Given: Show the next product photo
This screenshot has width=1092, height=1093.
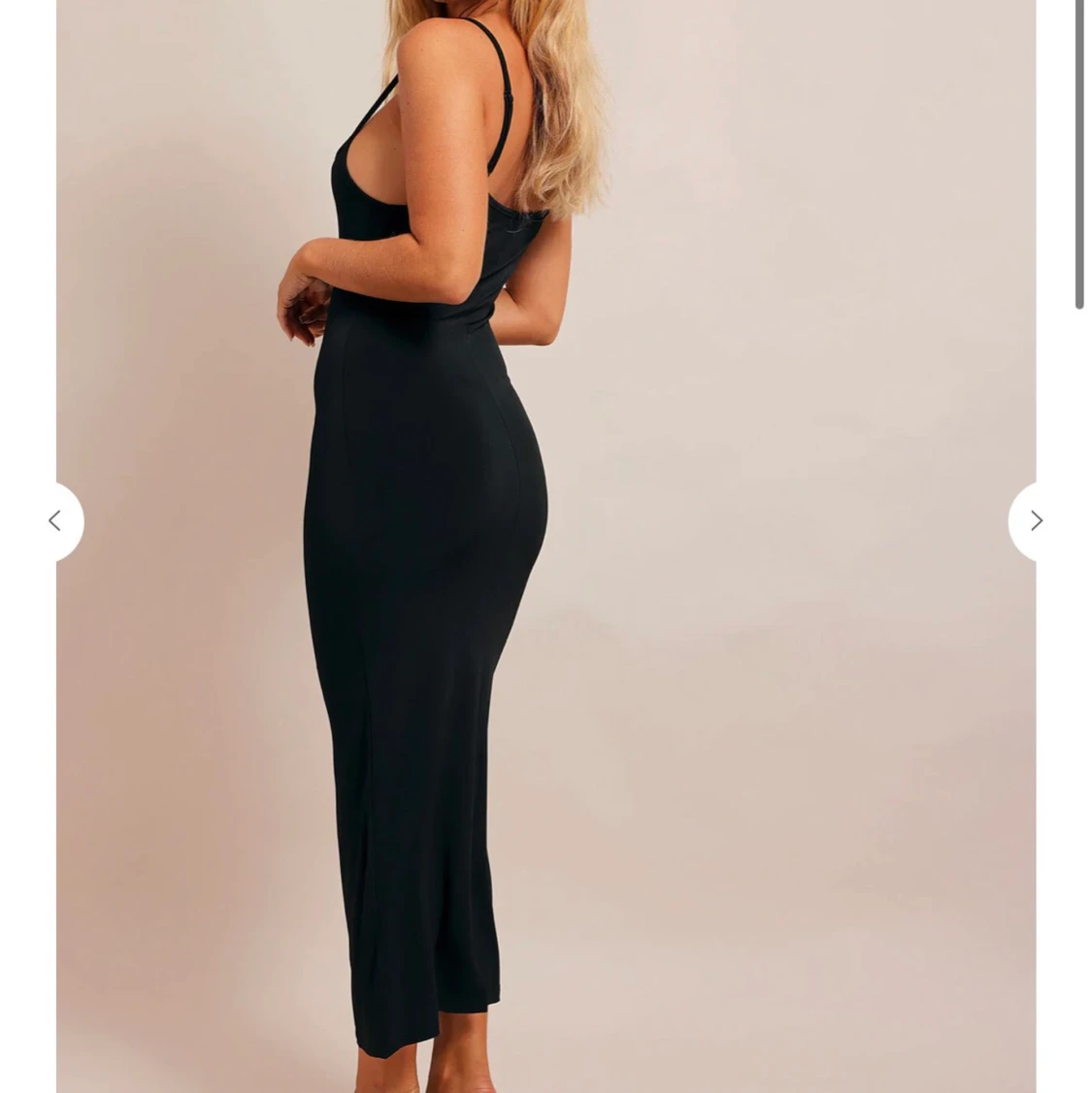Looking at the screenshot, I should tap(1036, 521).
